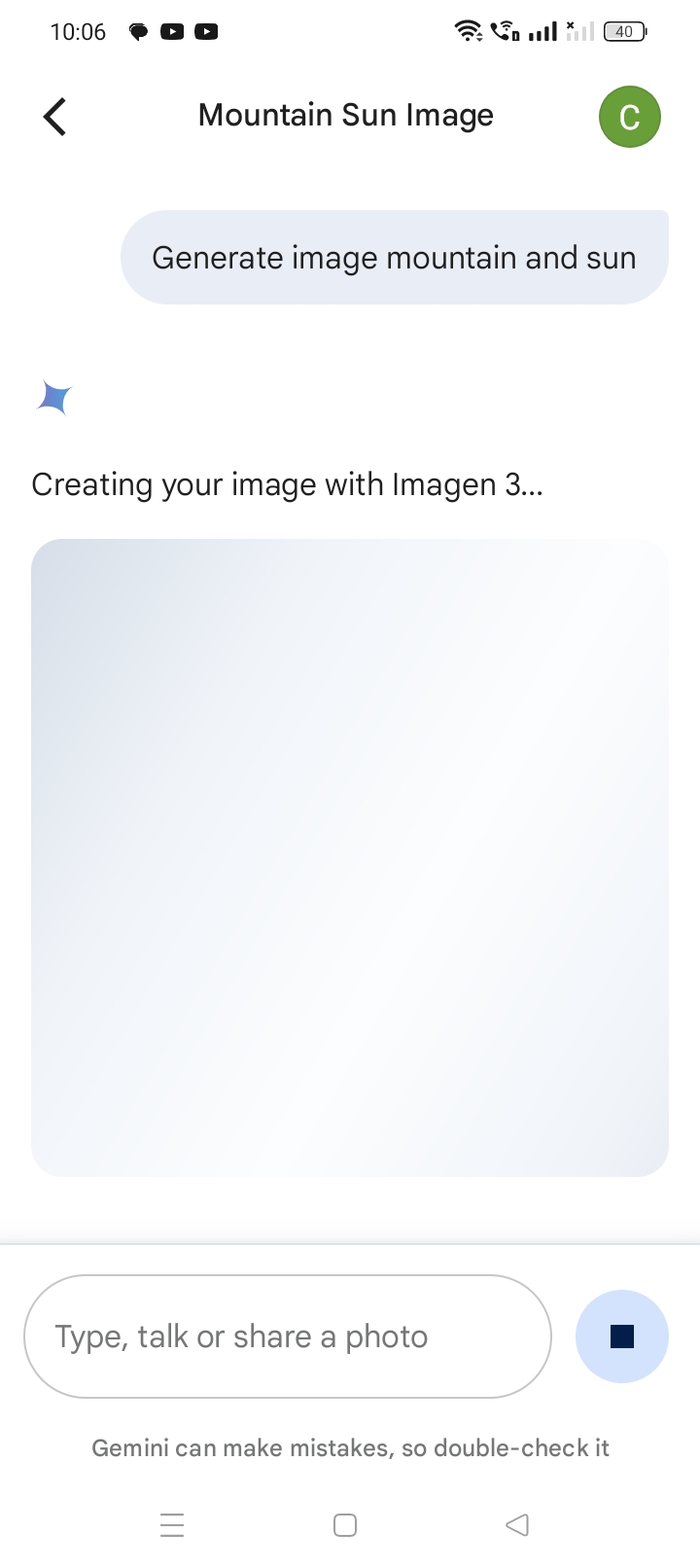
Task: Tap the system back button
Action: click(517, 1524)
